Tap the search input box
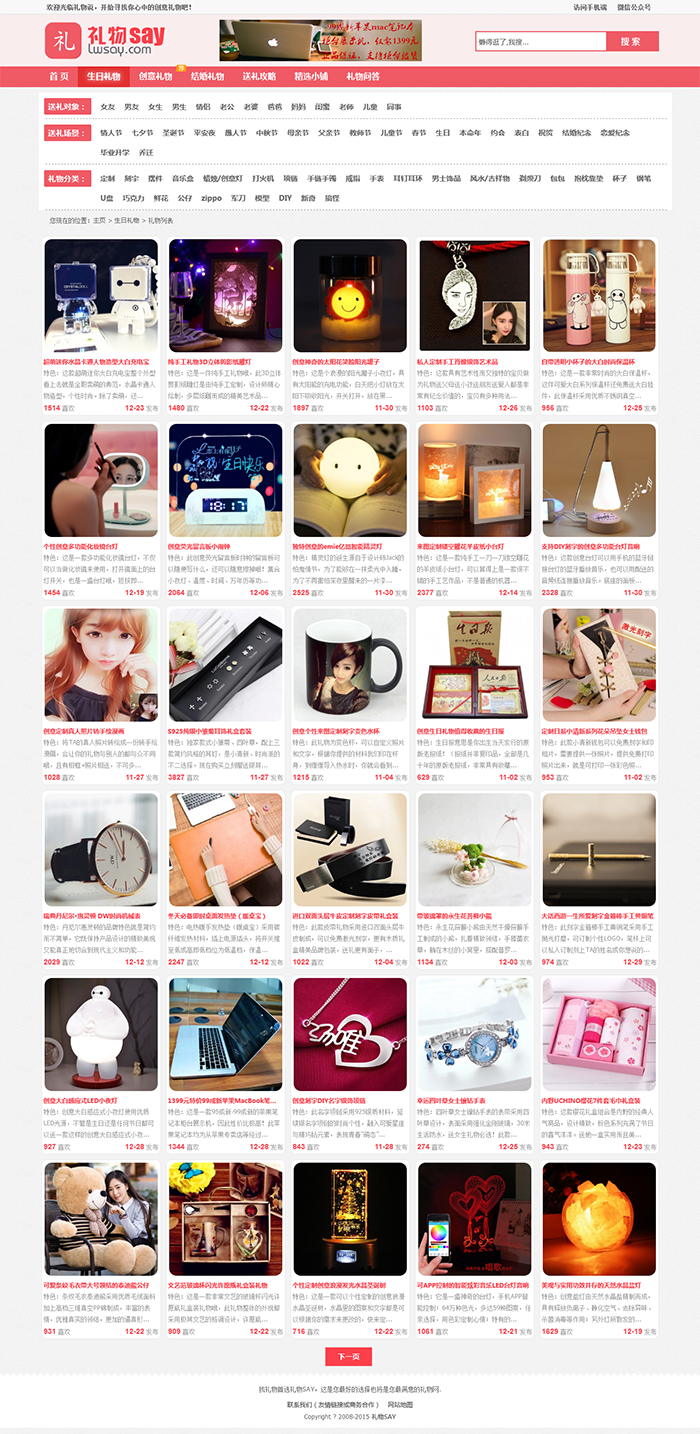Viewport: 700px width, 1434px height. [x=540, y=42]
